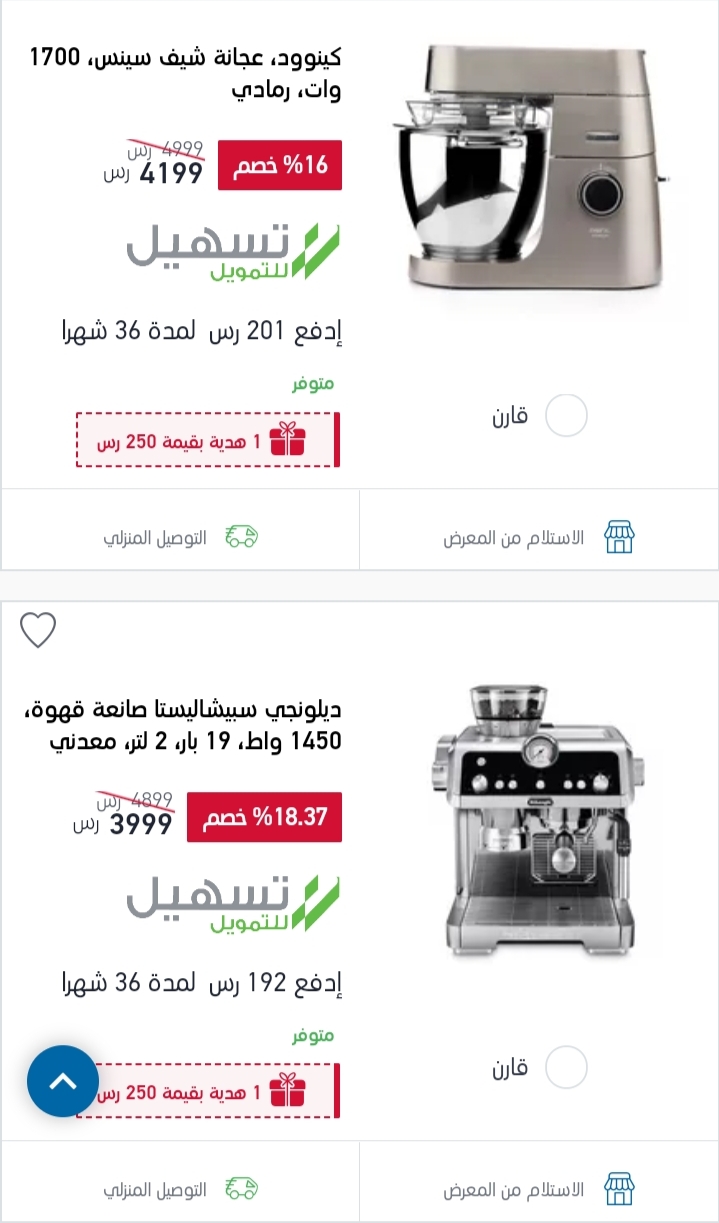Screen dimensions: 719x1223
Task: Add De'Longhi coffee maker to wishlist heart
Action: click(x=38, y=630)
